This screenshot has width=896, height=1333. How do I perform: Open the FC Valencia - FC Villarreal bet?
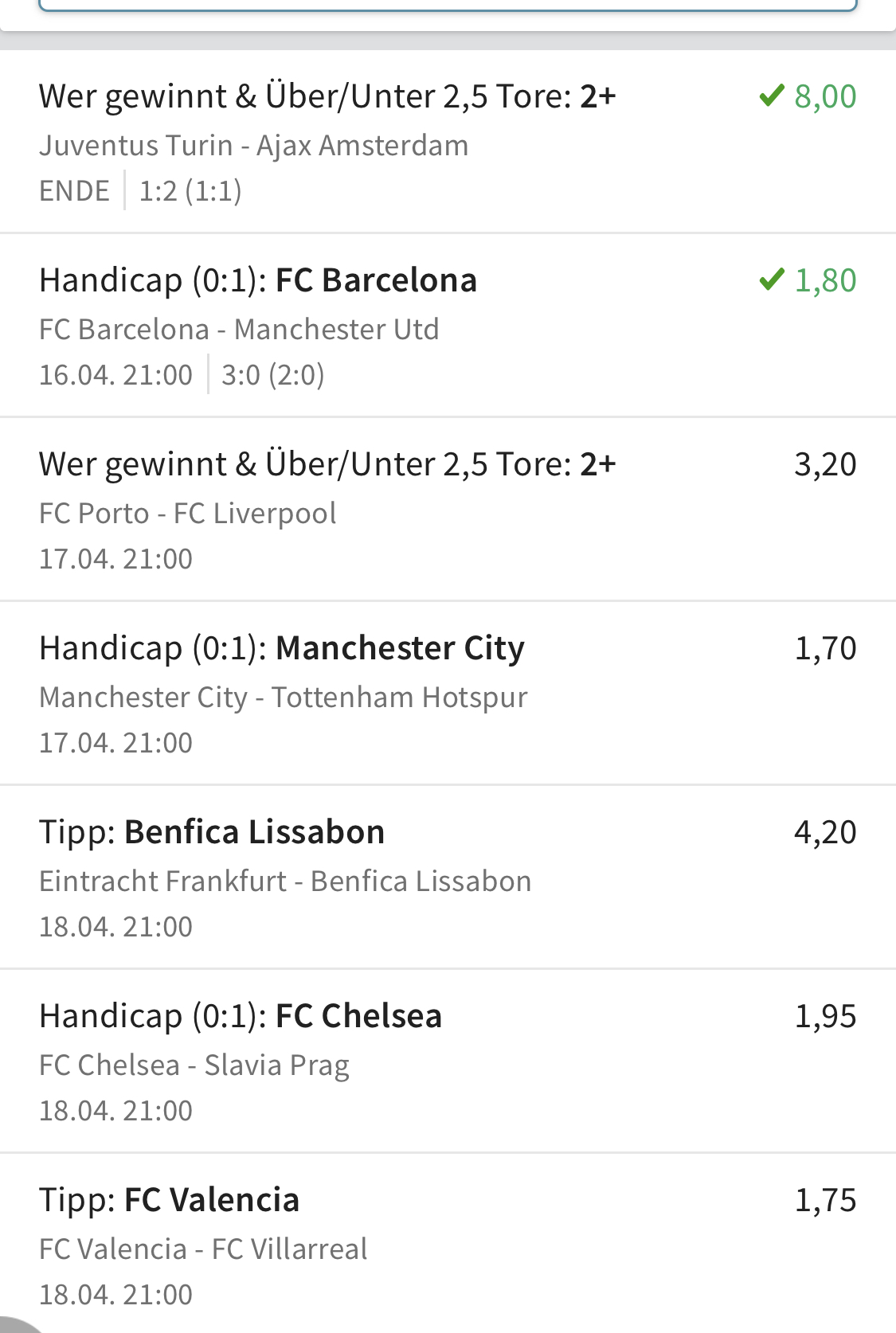(446, 1246)
